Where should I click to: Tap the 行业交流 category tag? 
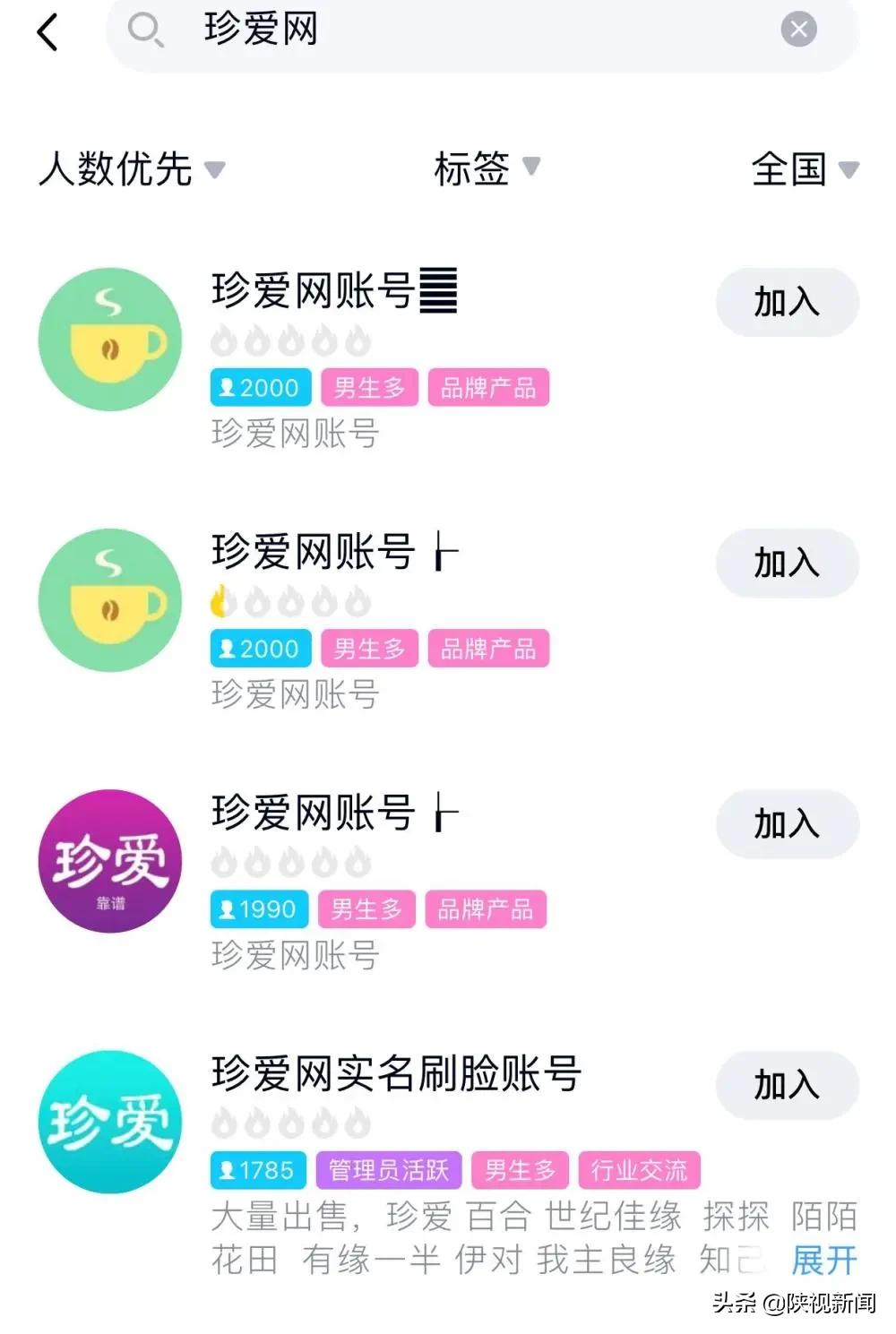point(640,1169)
